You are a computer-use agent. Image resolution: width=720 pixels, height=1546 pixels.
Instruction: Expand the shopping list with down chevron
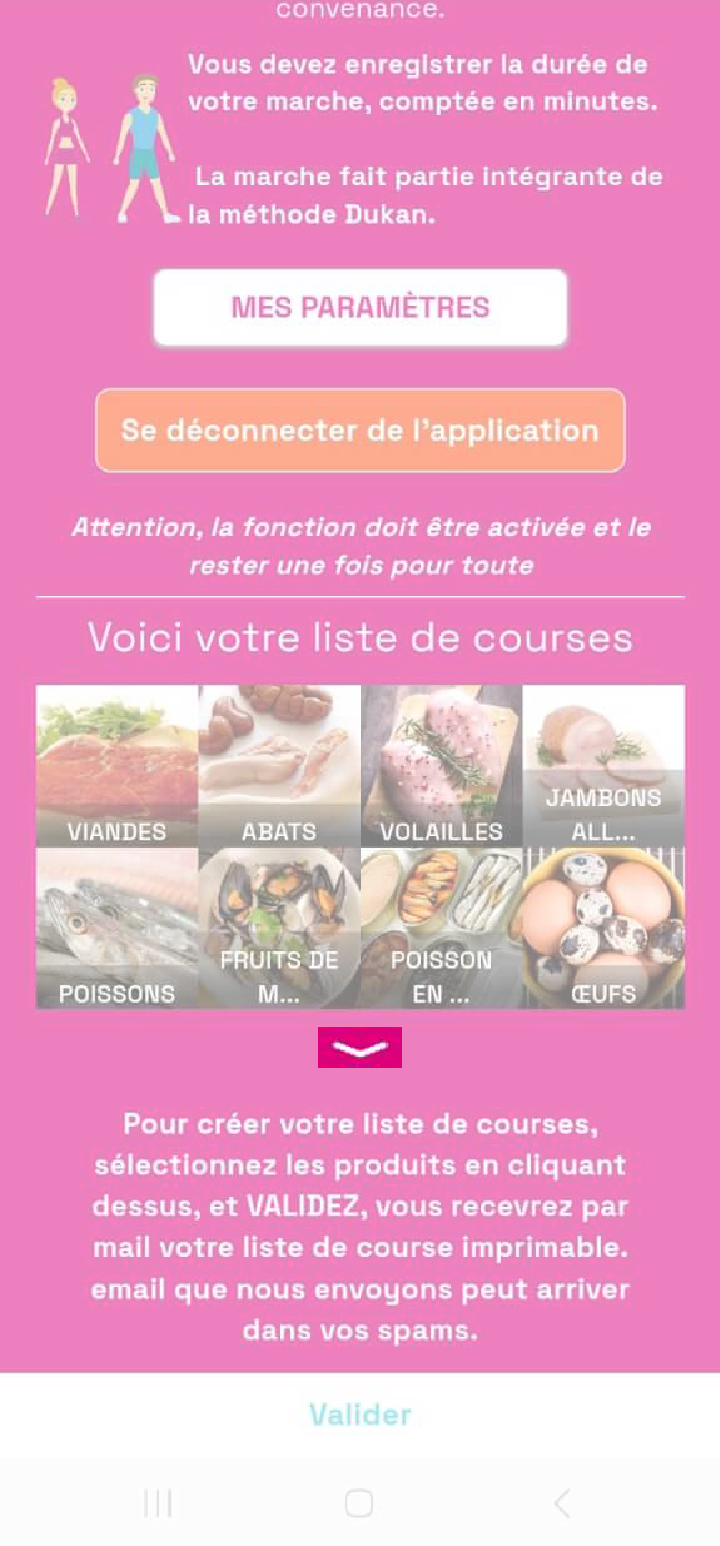coord(360,1047)
